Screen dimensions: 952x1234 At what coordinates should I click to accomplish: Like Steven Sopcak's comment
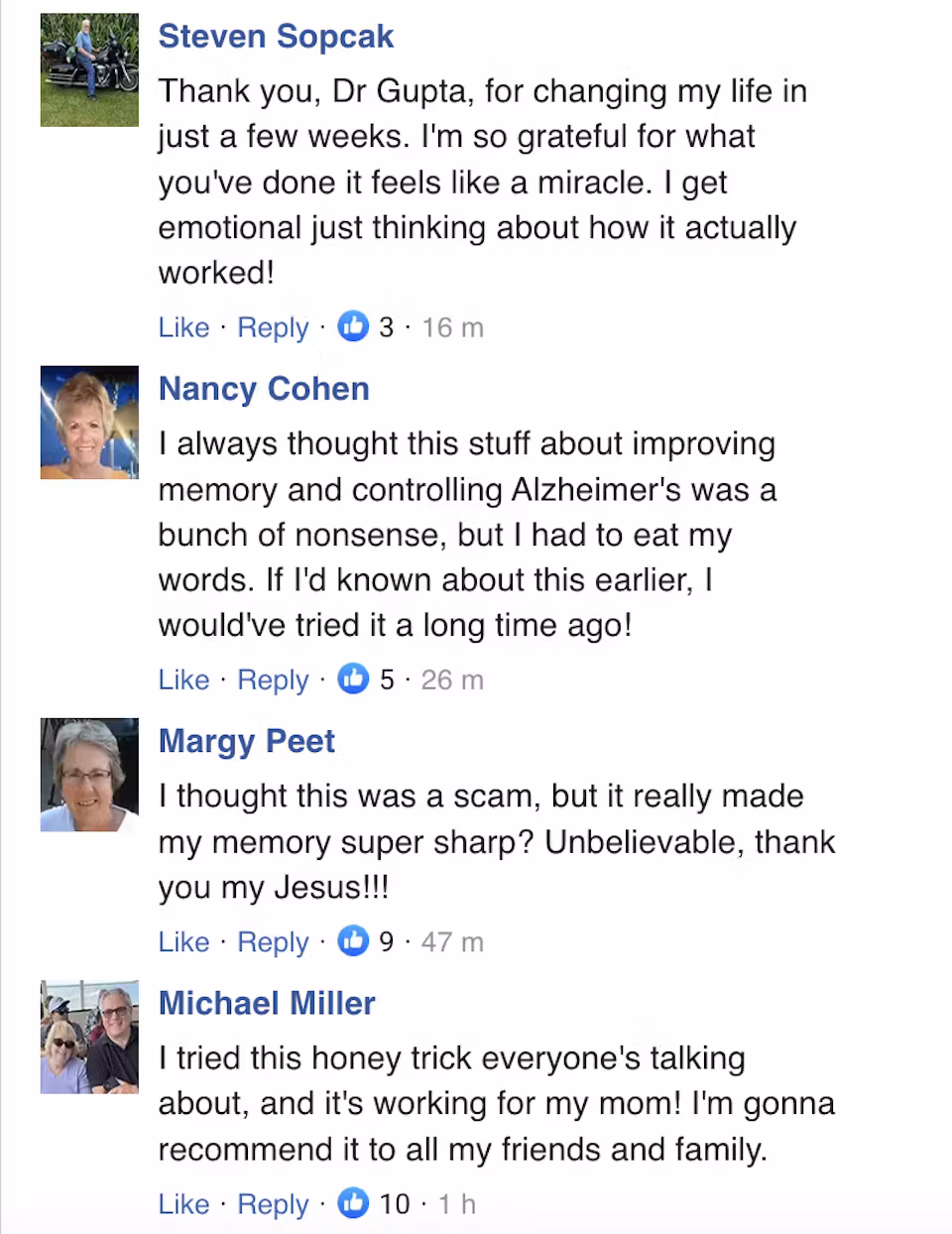pyautogui.click(x=183, y=327)
